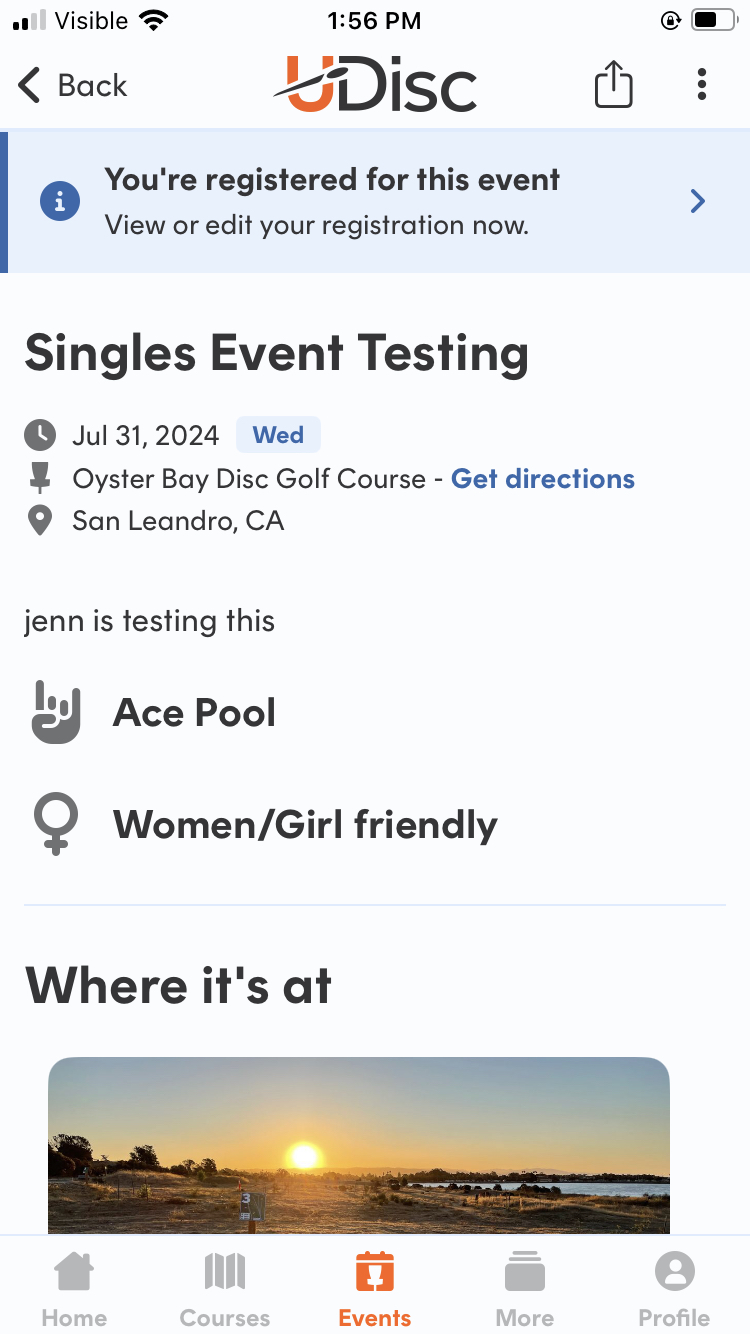Switch to the Courses tab

click(x=225, y=1290)
